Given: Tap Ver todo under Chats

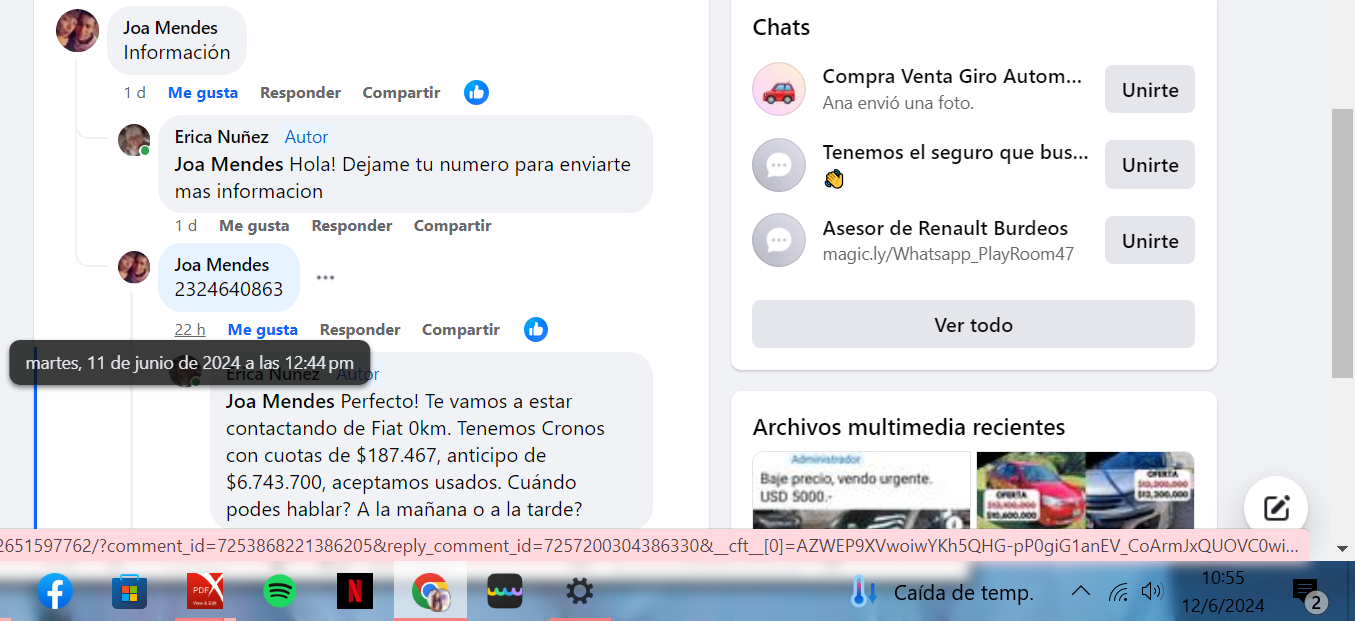Looking at the screenshot, I should tap(972, 325).
